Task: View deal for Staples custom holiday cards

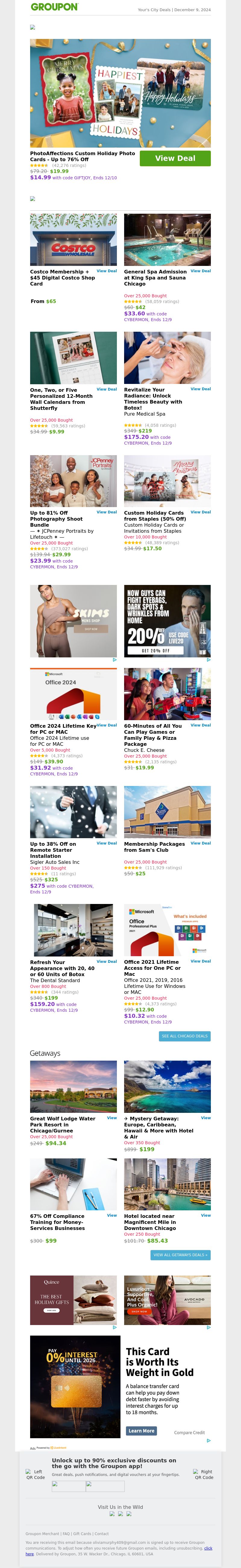Action: (x=200, y=512)
